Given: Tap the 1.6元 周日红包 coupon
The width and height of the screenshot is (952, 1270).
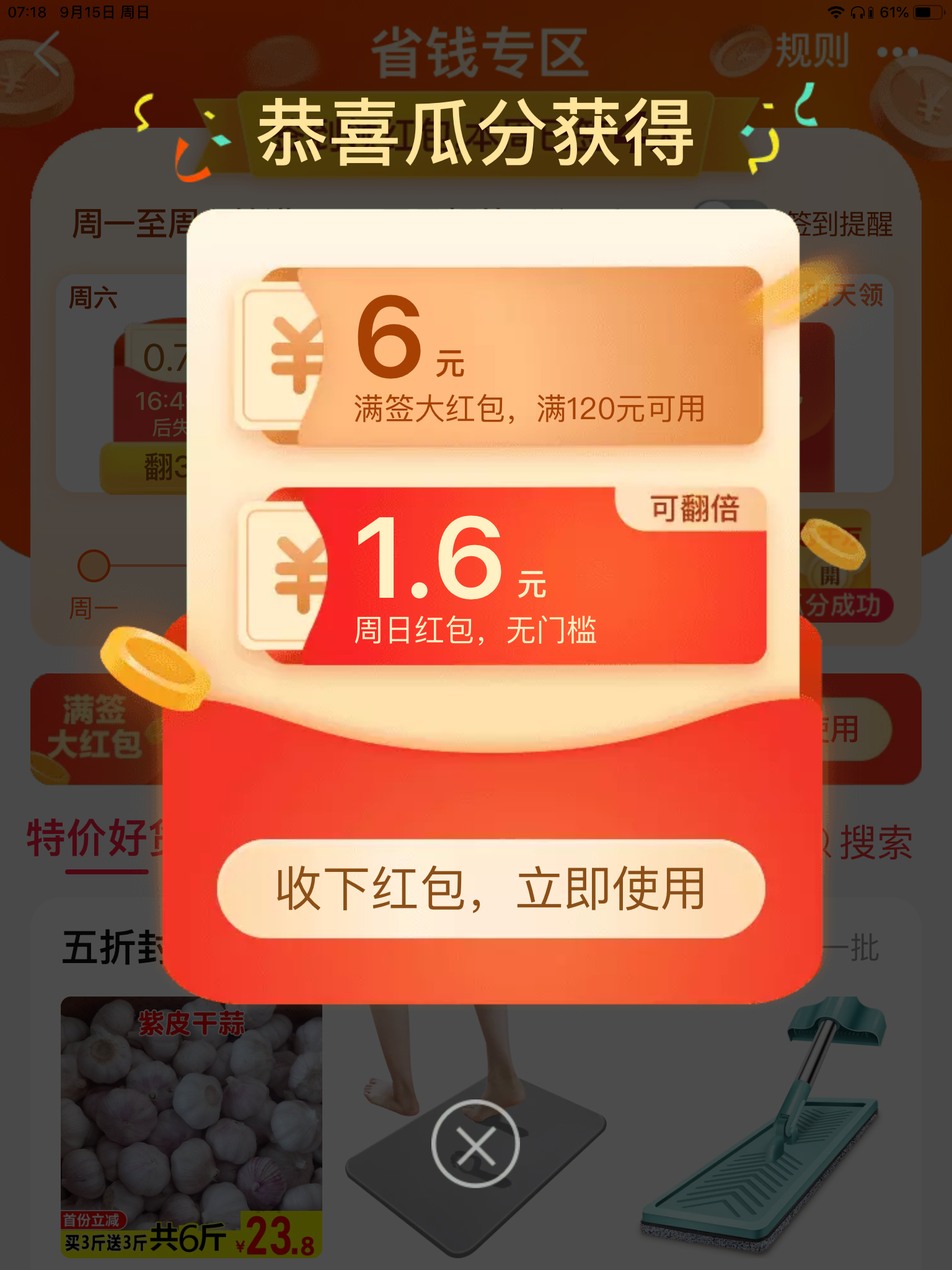Looking at the screenshot, I should point(502,577).
